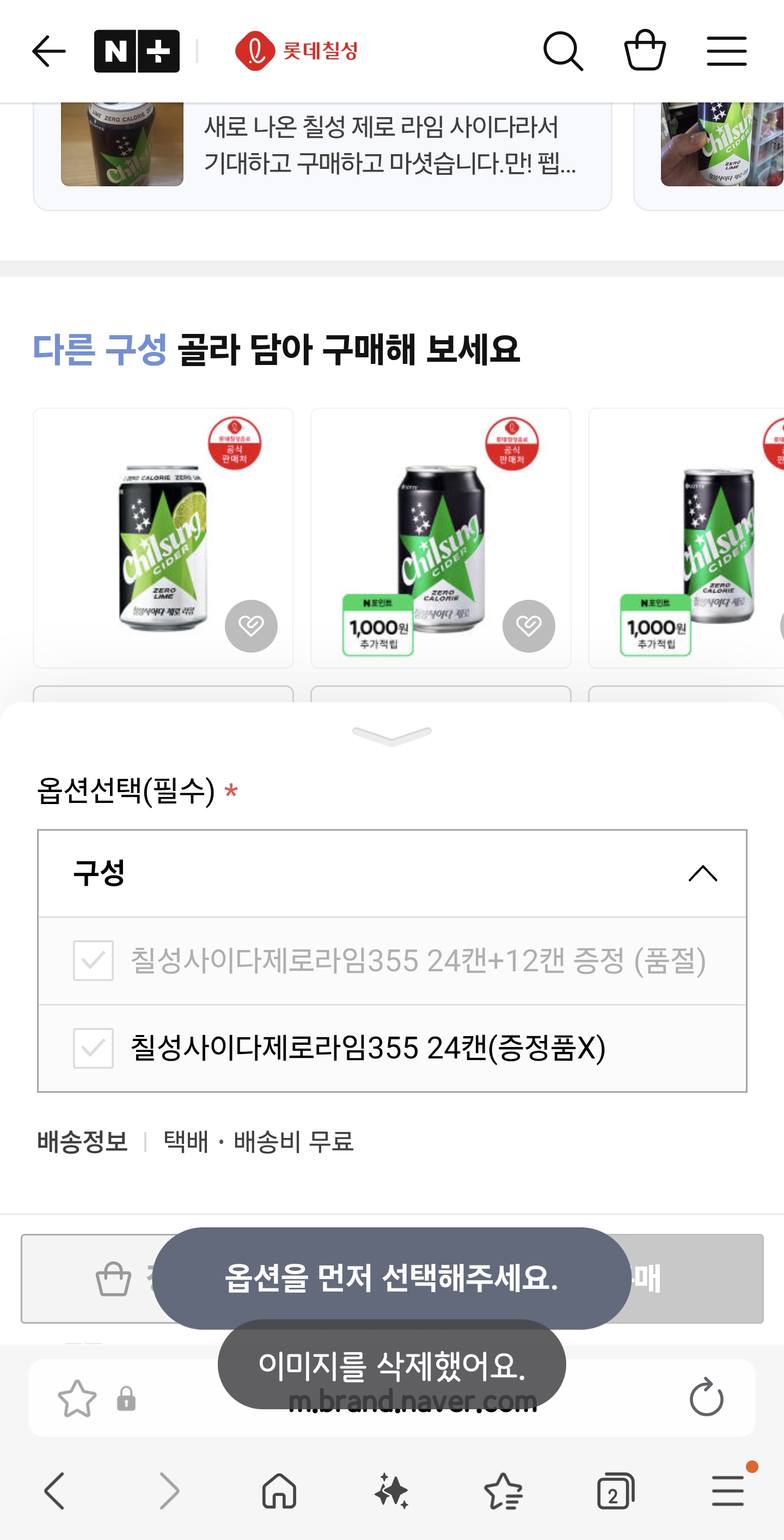Open the Zero Lime can product card
Screen dimensions: 784x1540
coord(163,538)
